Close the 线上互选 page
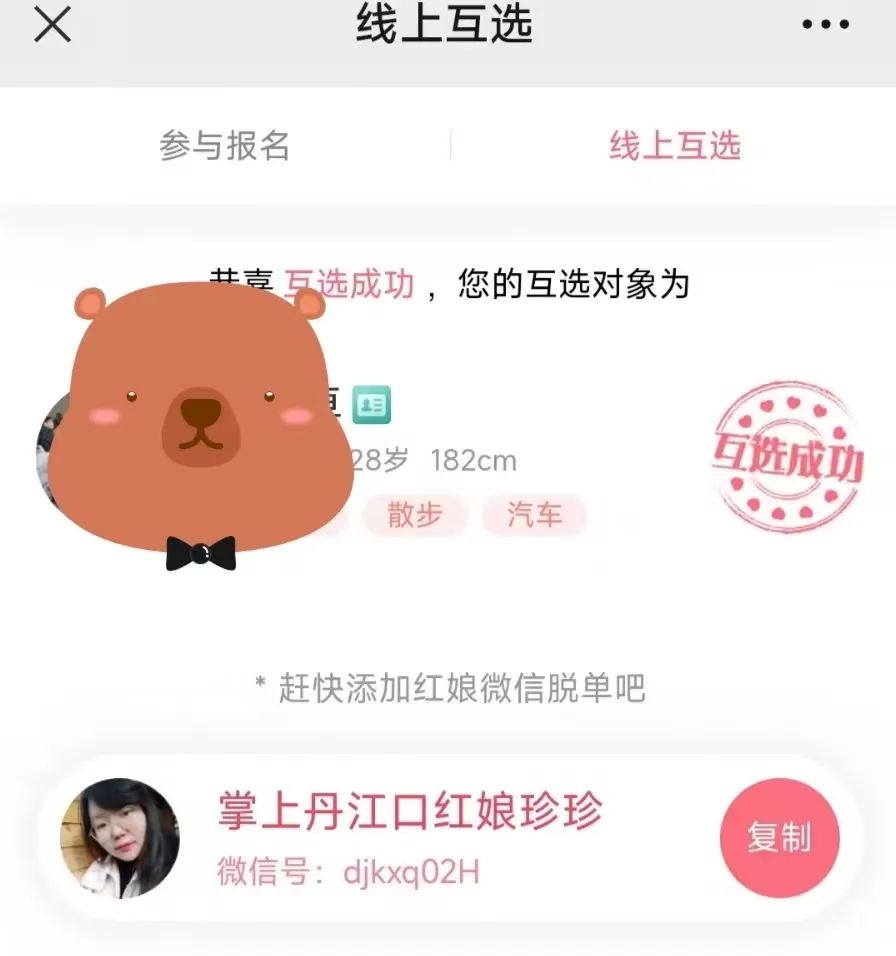896x956 pixels. click(52, 25)
